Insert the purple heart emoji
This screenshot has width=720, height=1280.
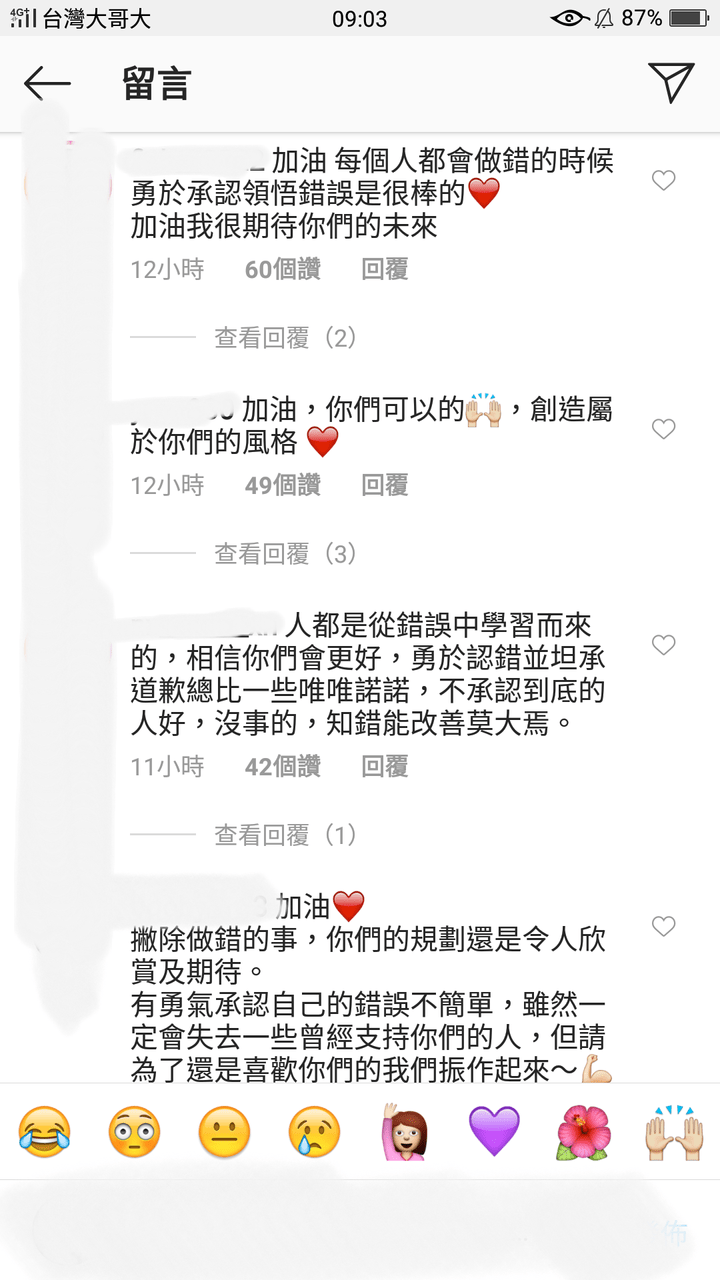coord(495,1132)
